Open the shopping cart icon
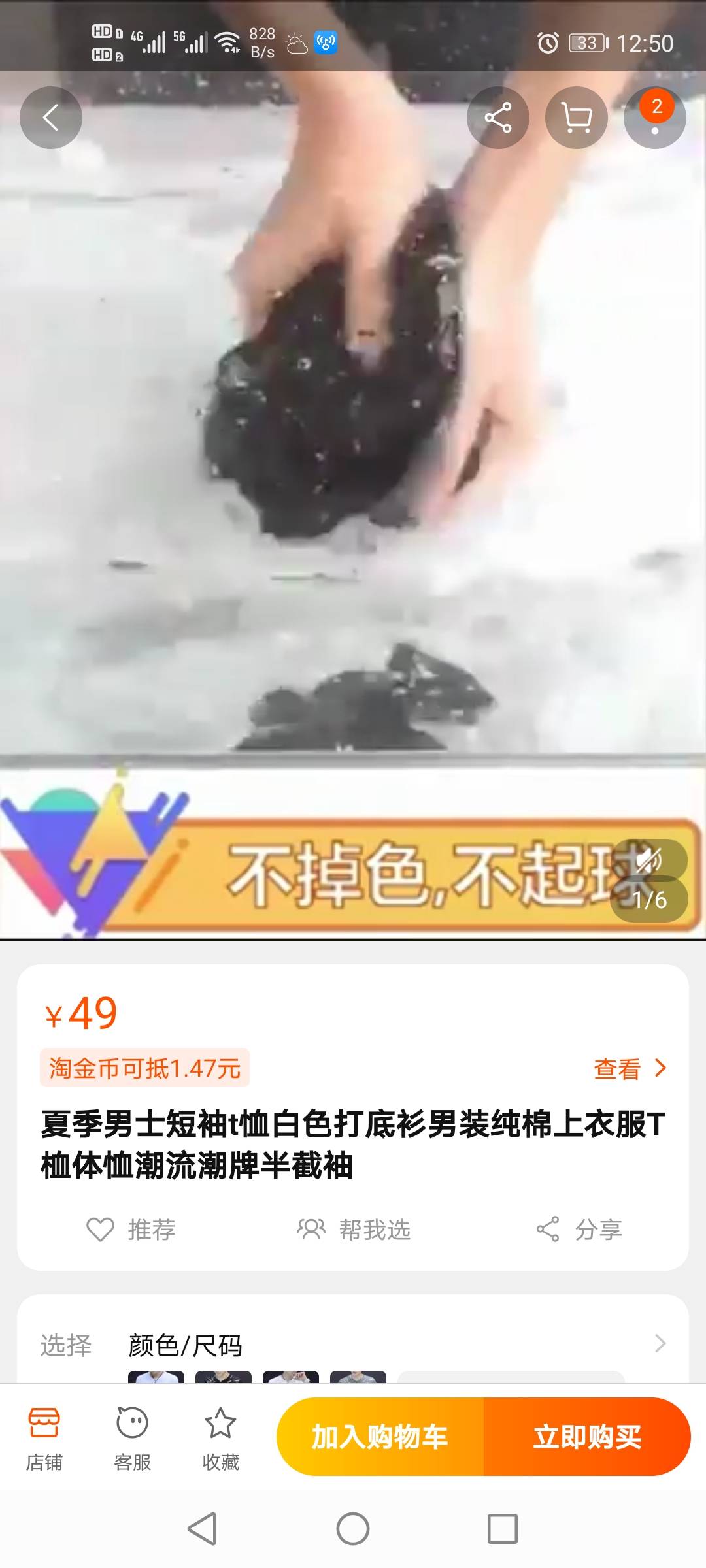Viewport: 706px width, 1568px height. (577, 118)
